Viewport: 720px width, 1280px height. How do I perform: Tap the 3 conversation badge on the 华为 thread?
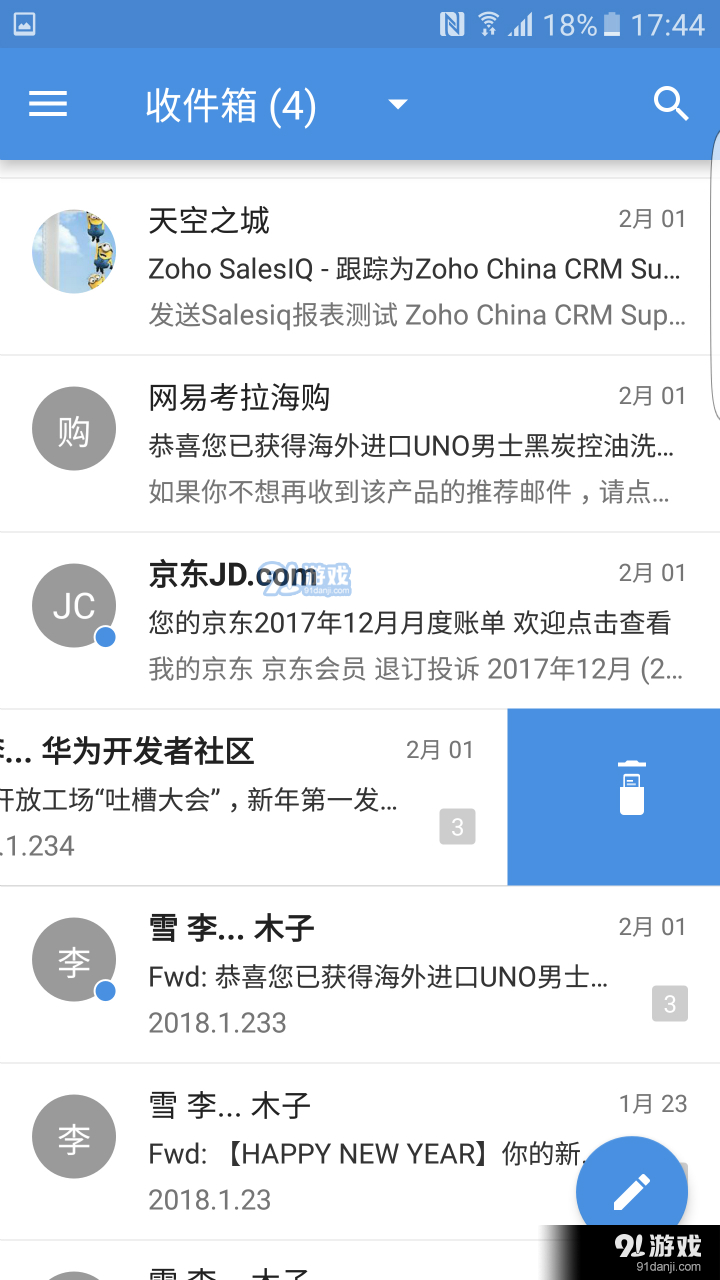click(x=456, y=827)
